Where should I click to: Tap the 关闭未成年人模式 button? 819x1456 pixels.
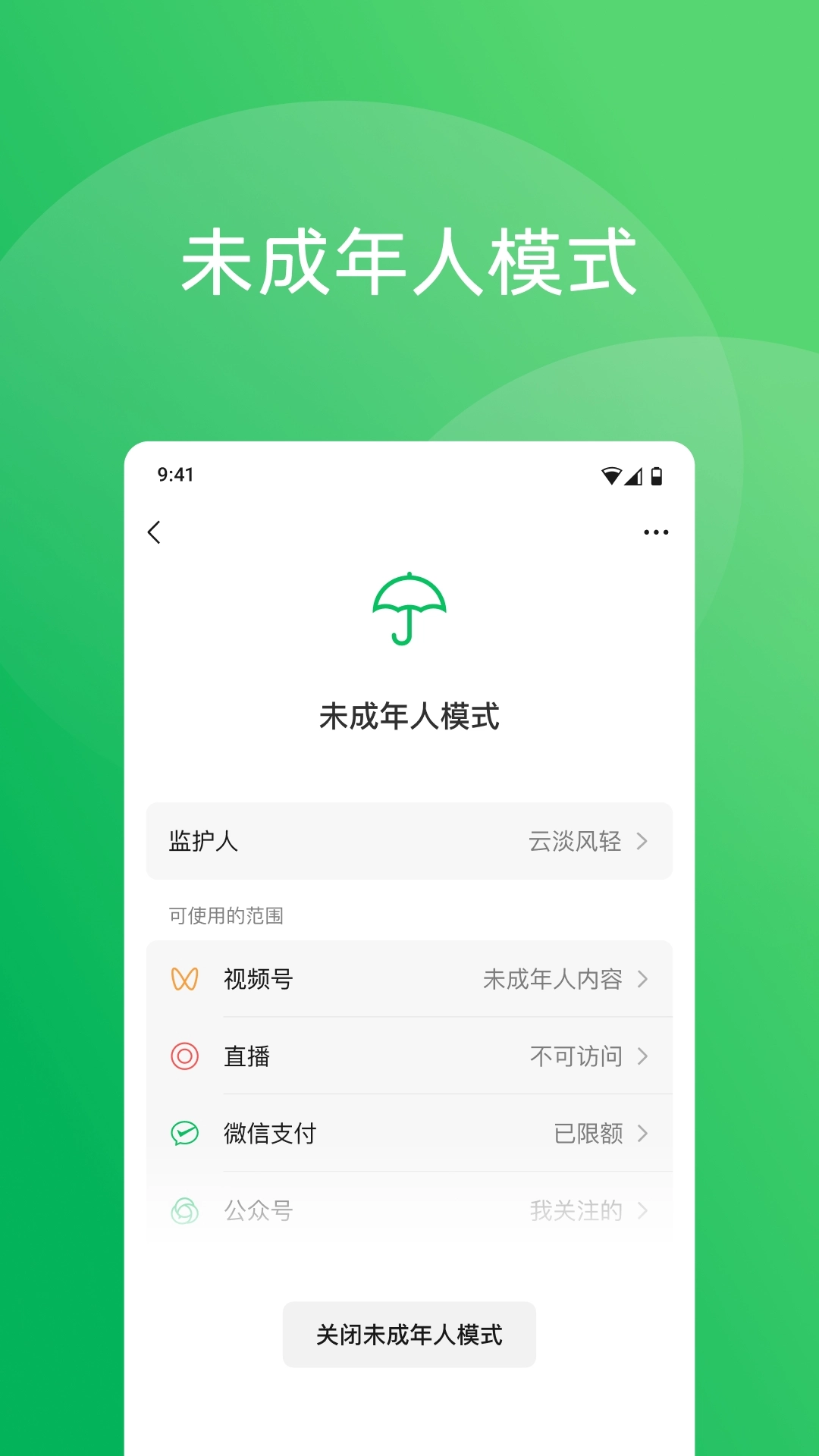[x=409, y=1335]
